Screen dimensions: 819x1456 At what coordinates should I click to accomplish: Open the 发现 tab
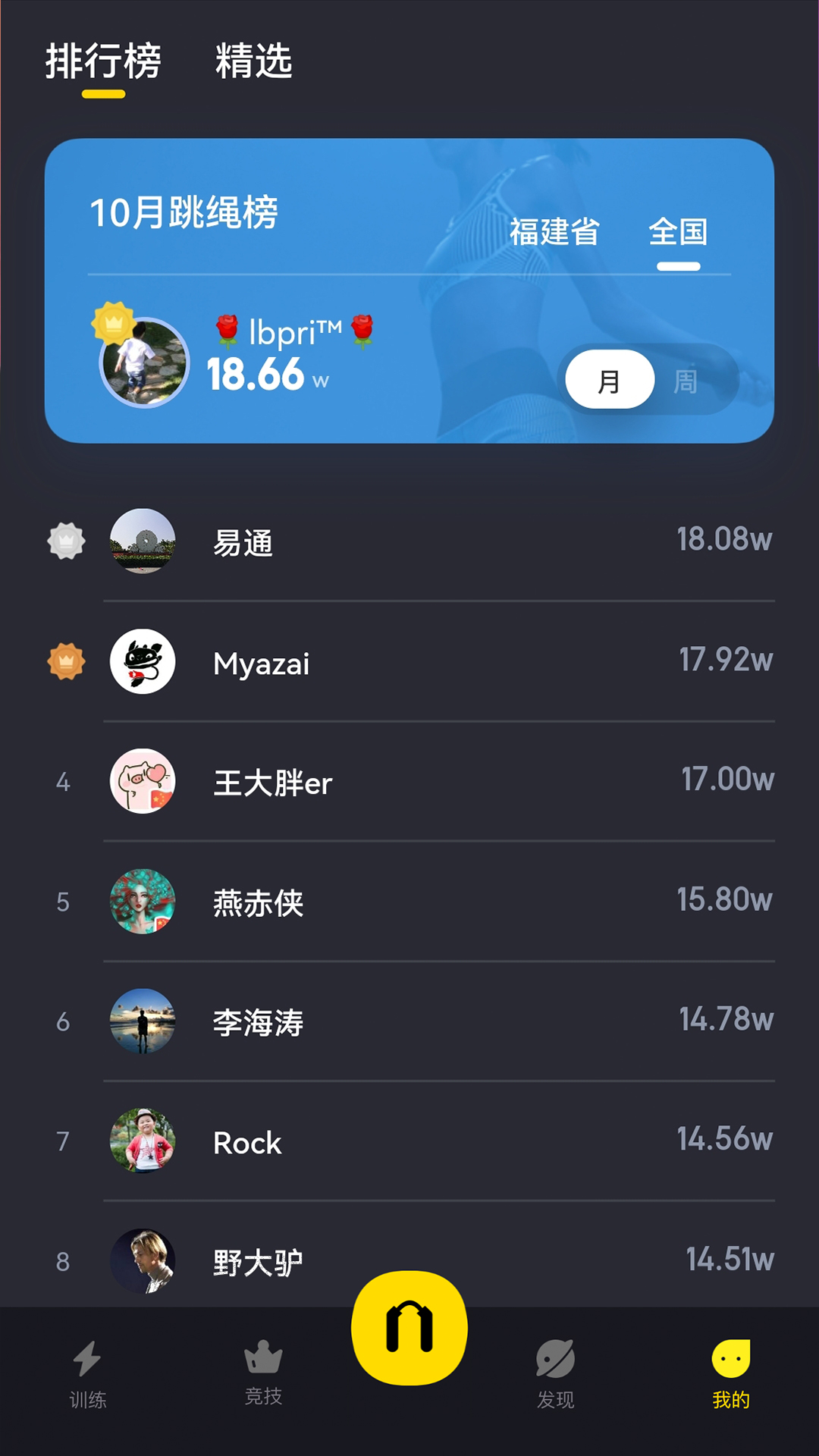[555, 1374]
